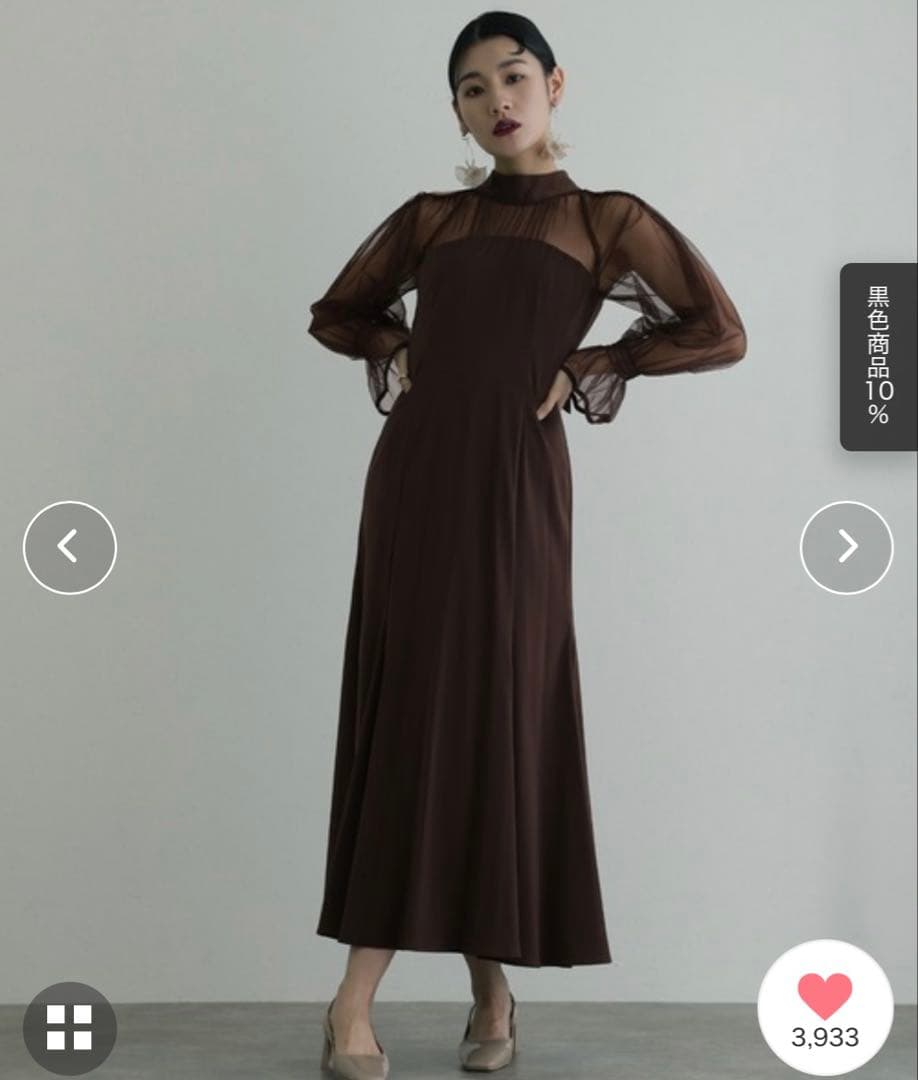Like this dress with the heart
Screen dimensions: 918x1080
pyautogui.click(x=825, y=997)
